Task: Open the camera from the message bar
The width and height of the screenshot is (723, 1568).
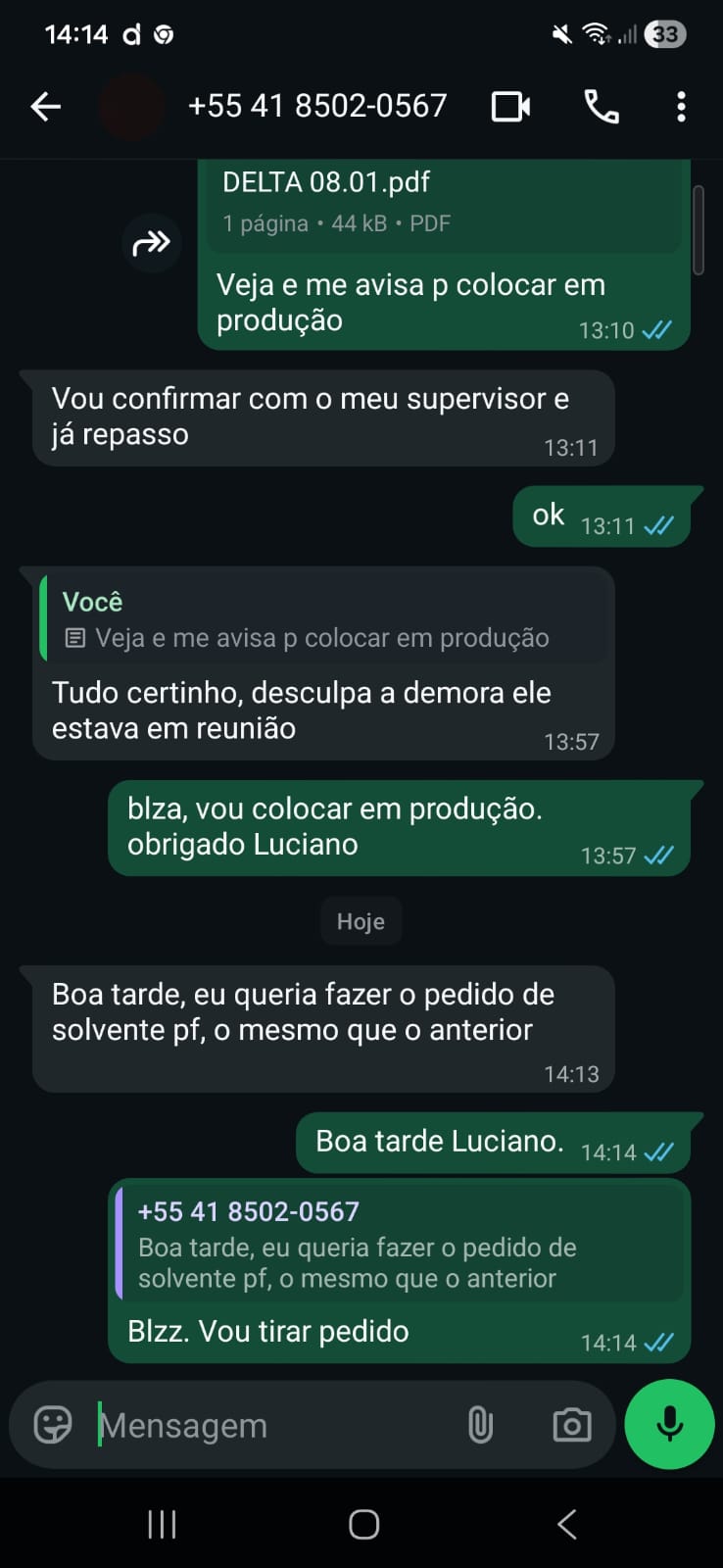Action: pos(571,1425)
